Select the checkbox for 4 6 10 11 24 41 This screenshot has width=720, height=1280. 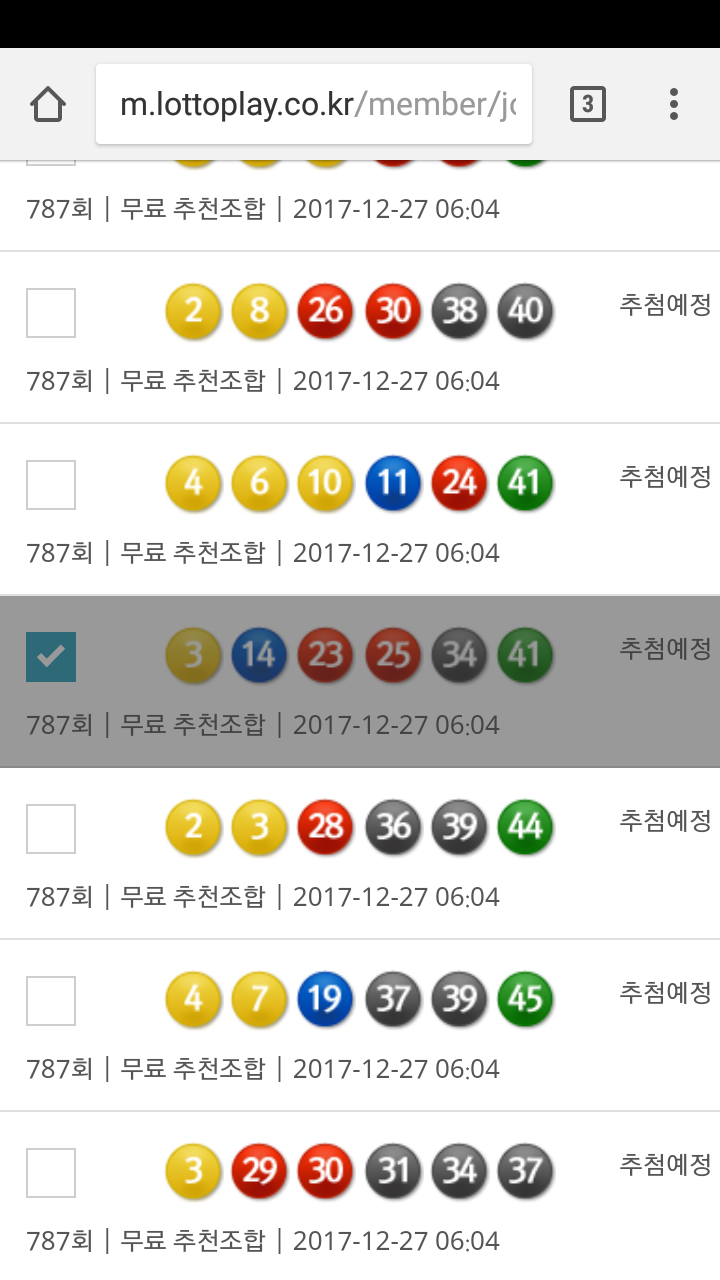[x=51, y=485]
